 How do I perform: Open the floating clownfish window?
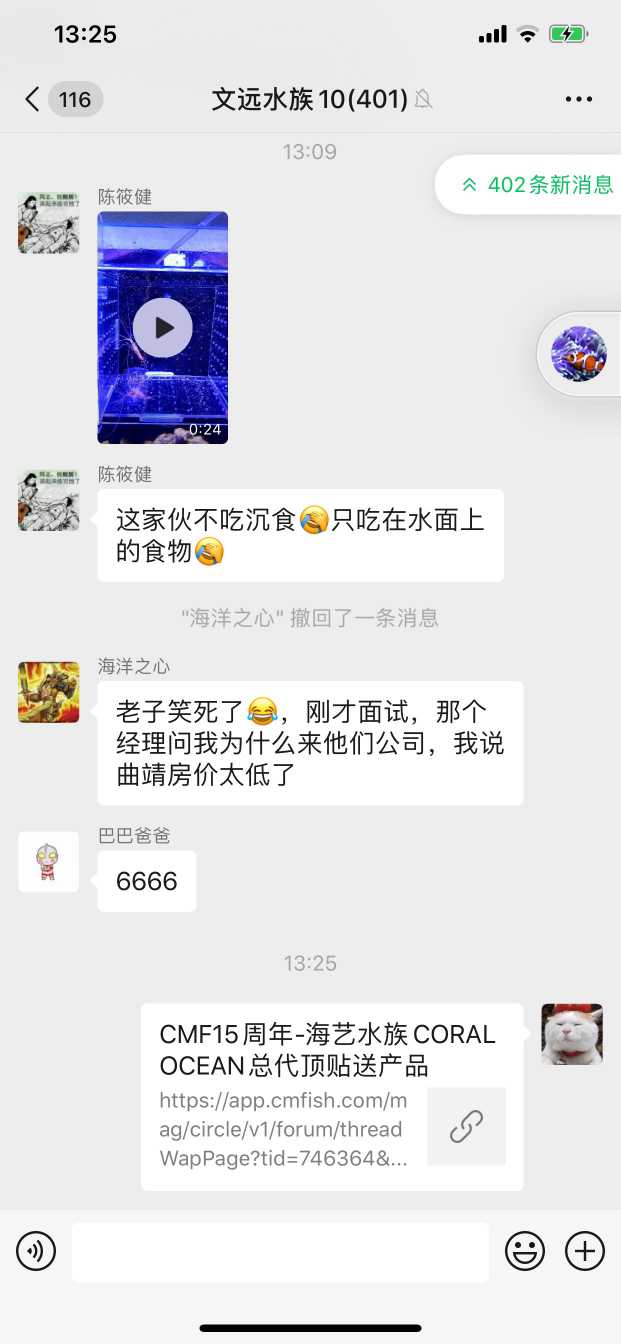pyautogui.click(x=579, y=354)
